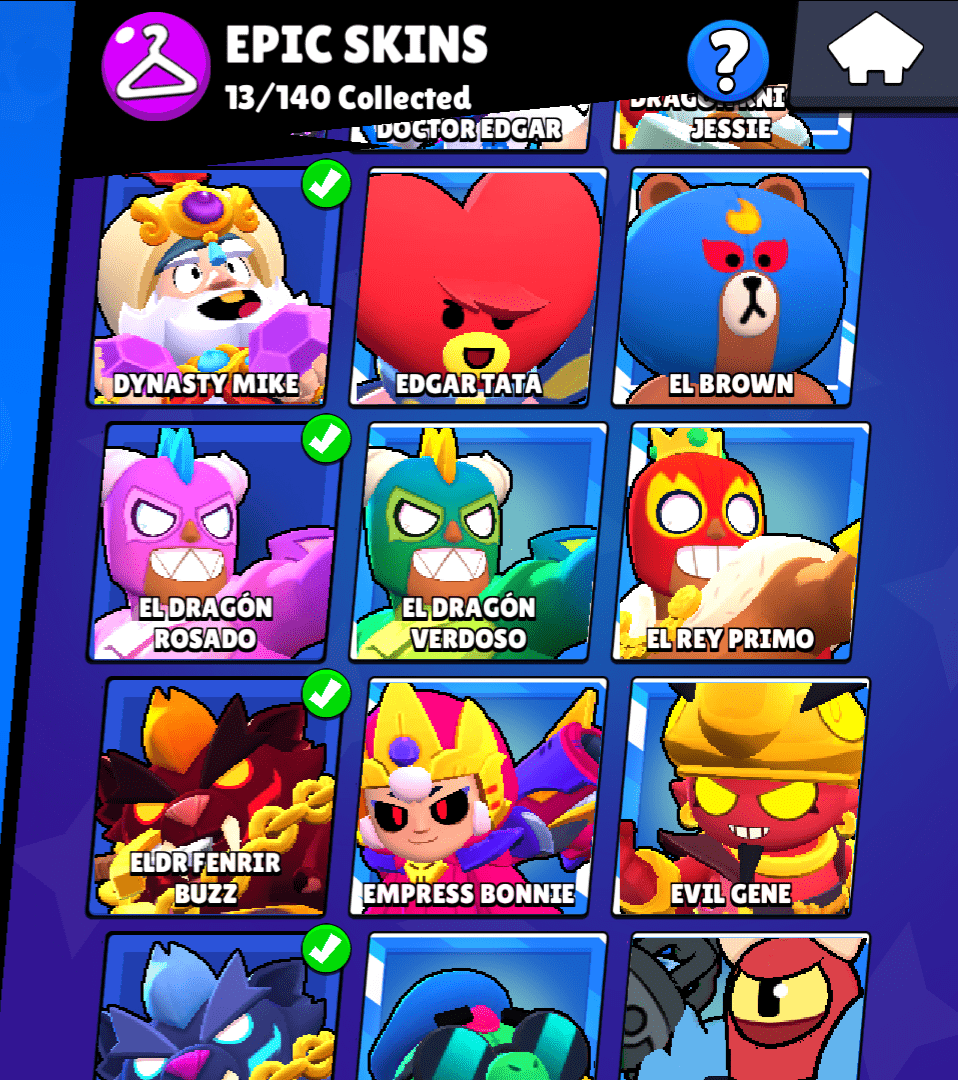Viewport: 958px width, 1080px height.
Task: Tap the Evil Gene skin card
Action: (740, 796)
